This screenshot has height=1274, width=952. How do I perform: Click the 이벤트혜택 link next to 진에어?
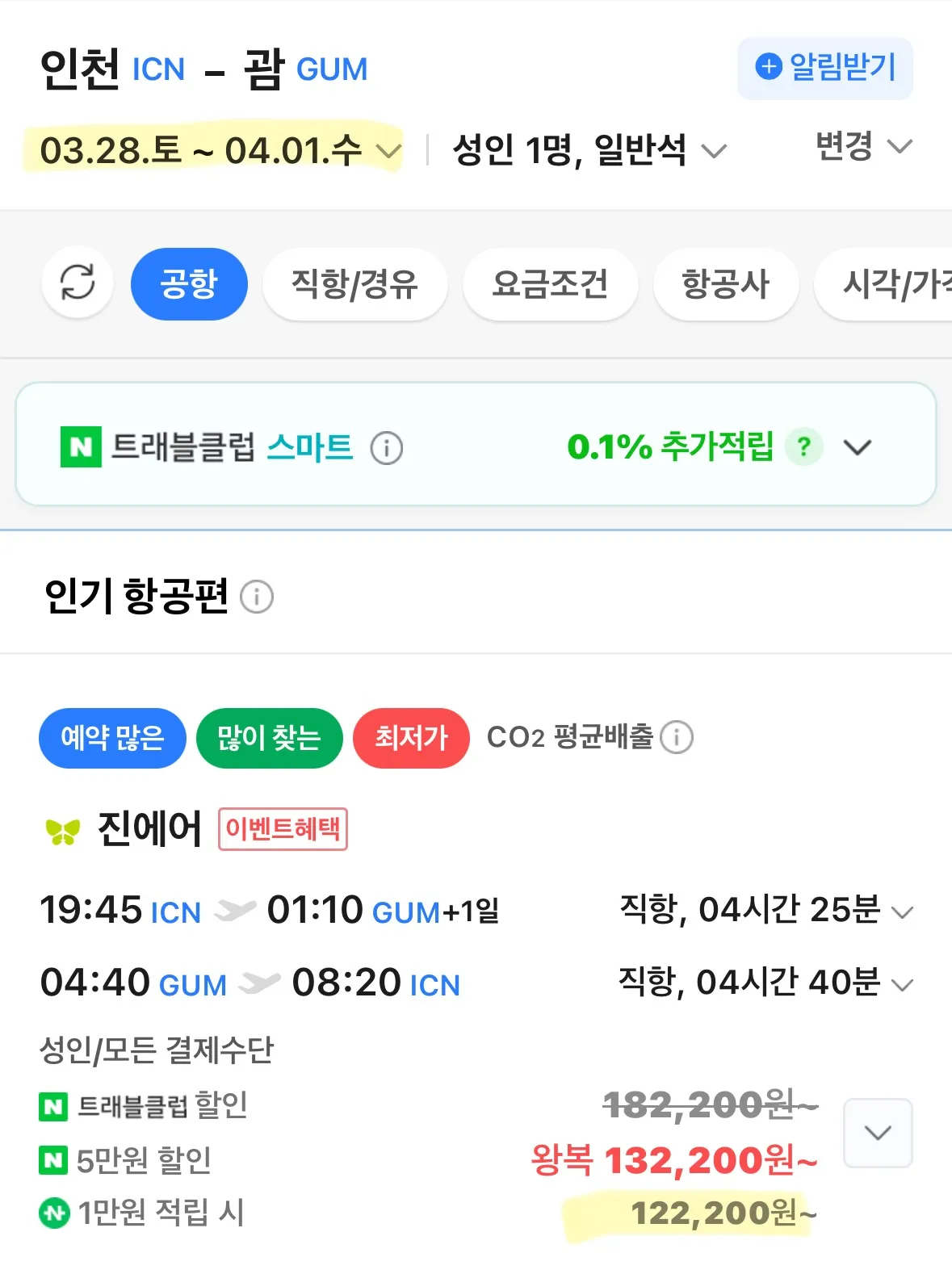pyautogui.click(x=282, y=829)
